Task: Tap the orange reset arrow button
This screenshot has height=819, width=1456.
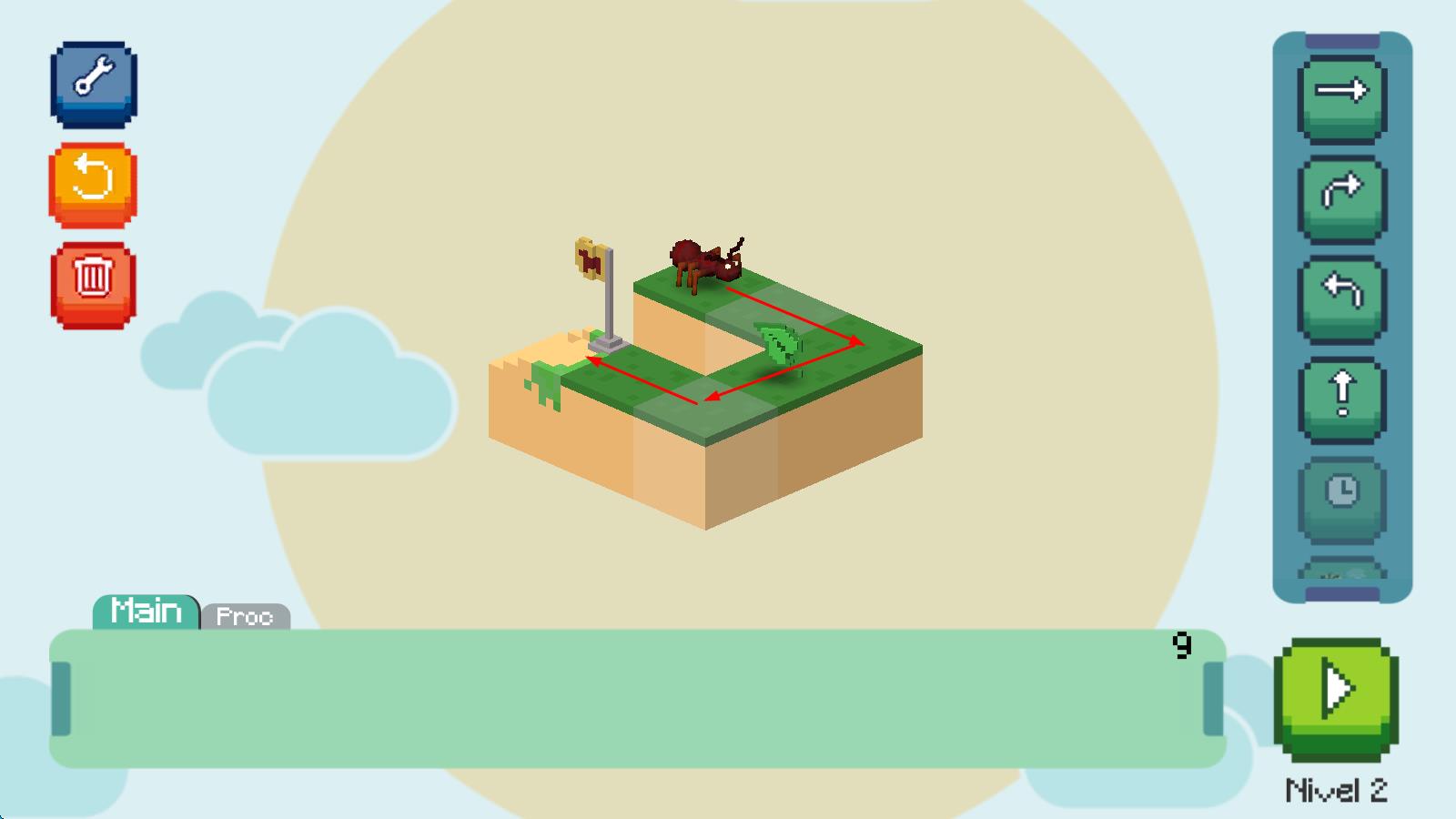Action: click(93, 182)
